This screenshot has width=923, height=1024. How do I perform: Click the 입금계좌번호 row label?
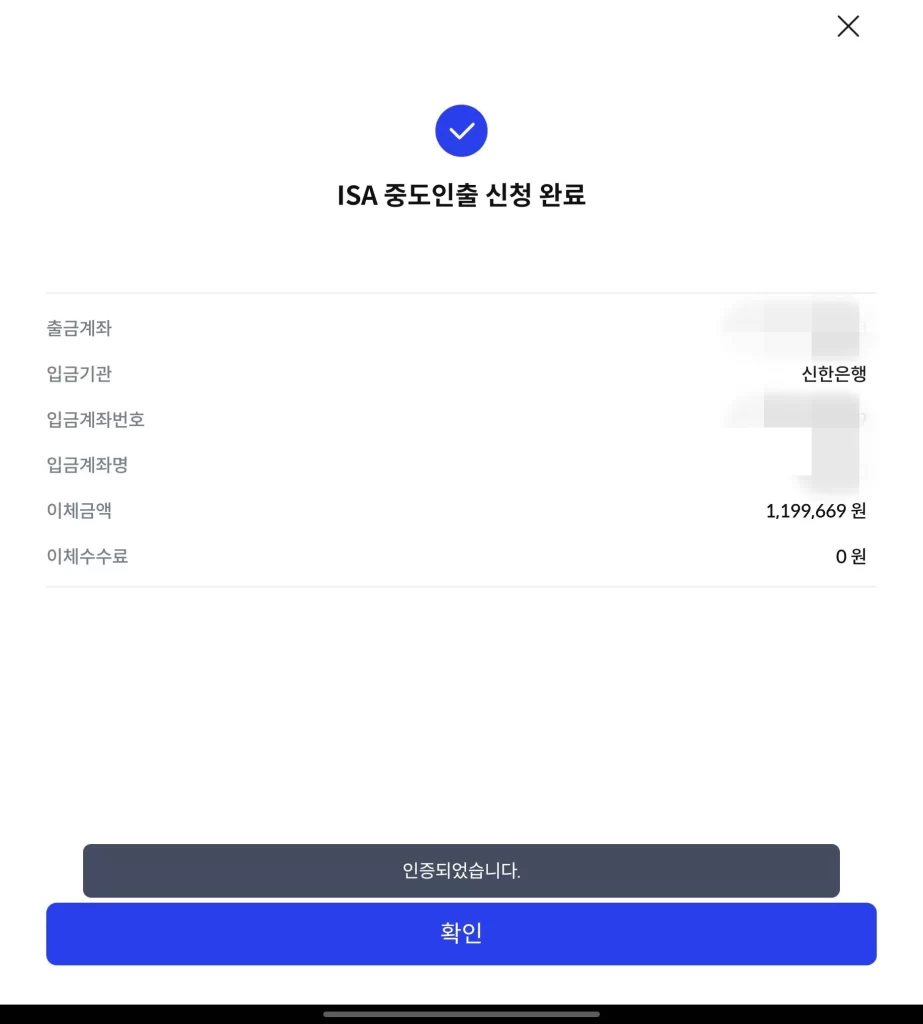pyautogui.click(x=95, y=420)
